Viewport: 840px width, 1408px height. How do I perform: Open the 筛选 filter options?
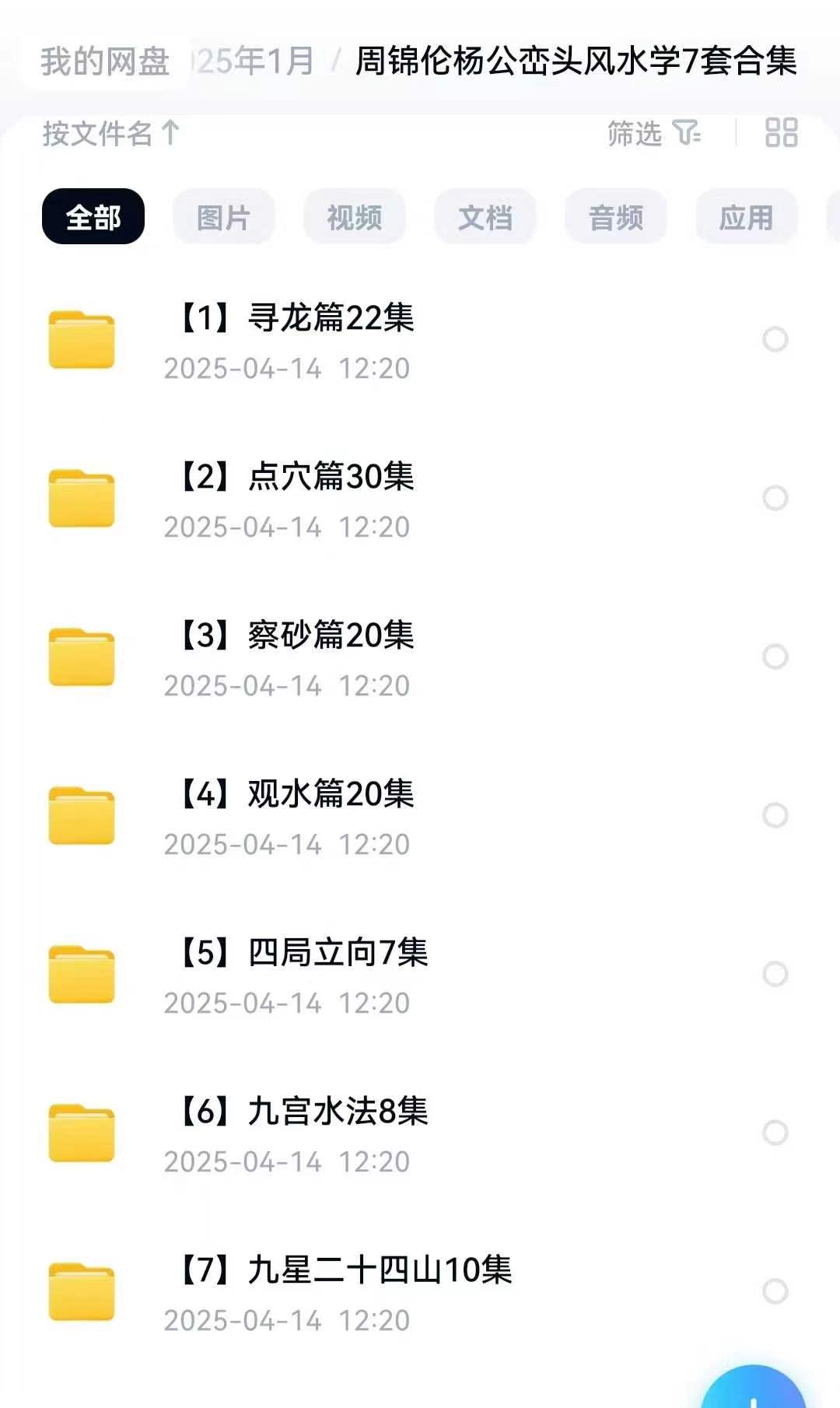coord(653,134)
